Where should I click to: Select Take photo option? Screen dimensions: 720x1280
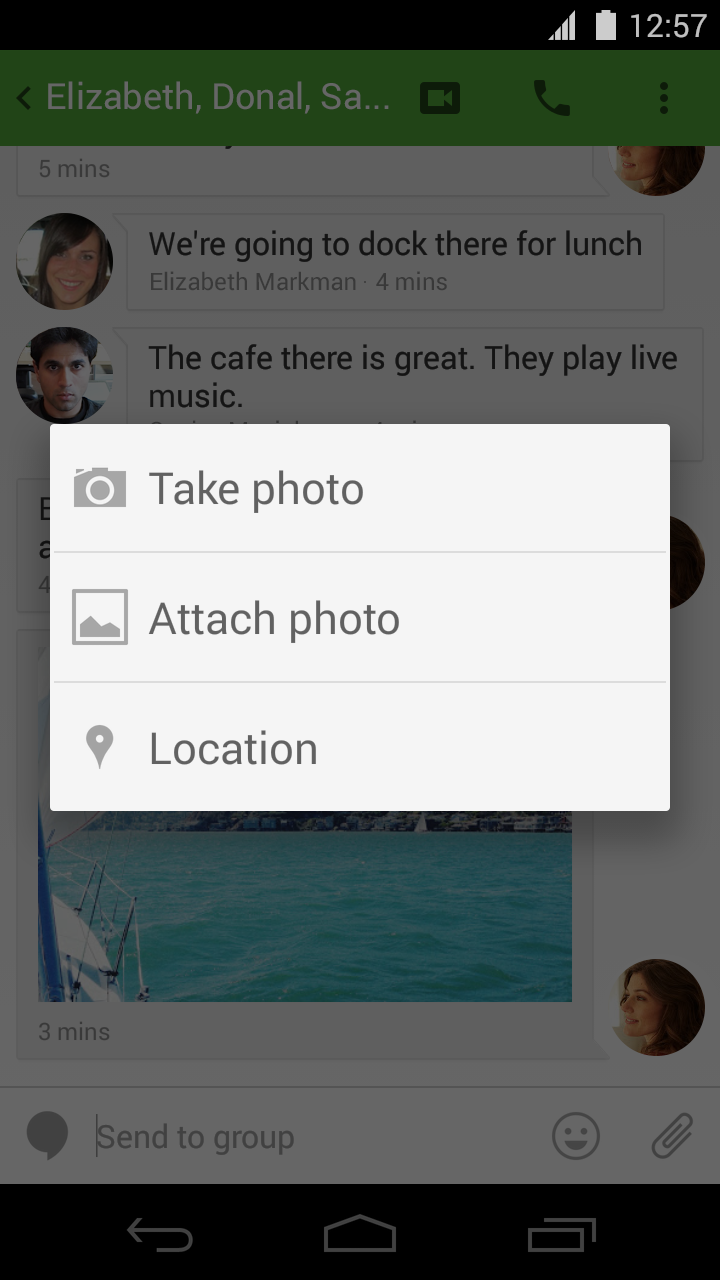[360, 489]
